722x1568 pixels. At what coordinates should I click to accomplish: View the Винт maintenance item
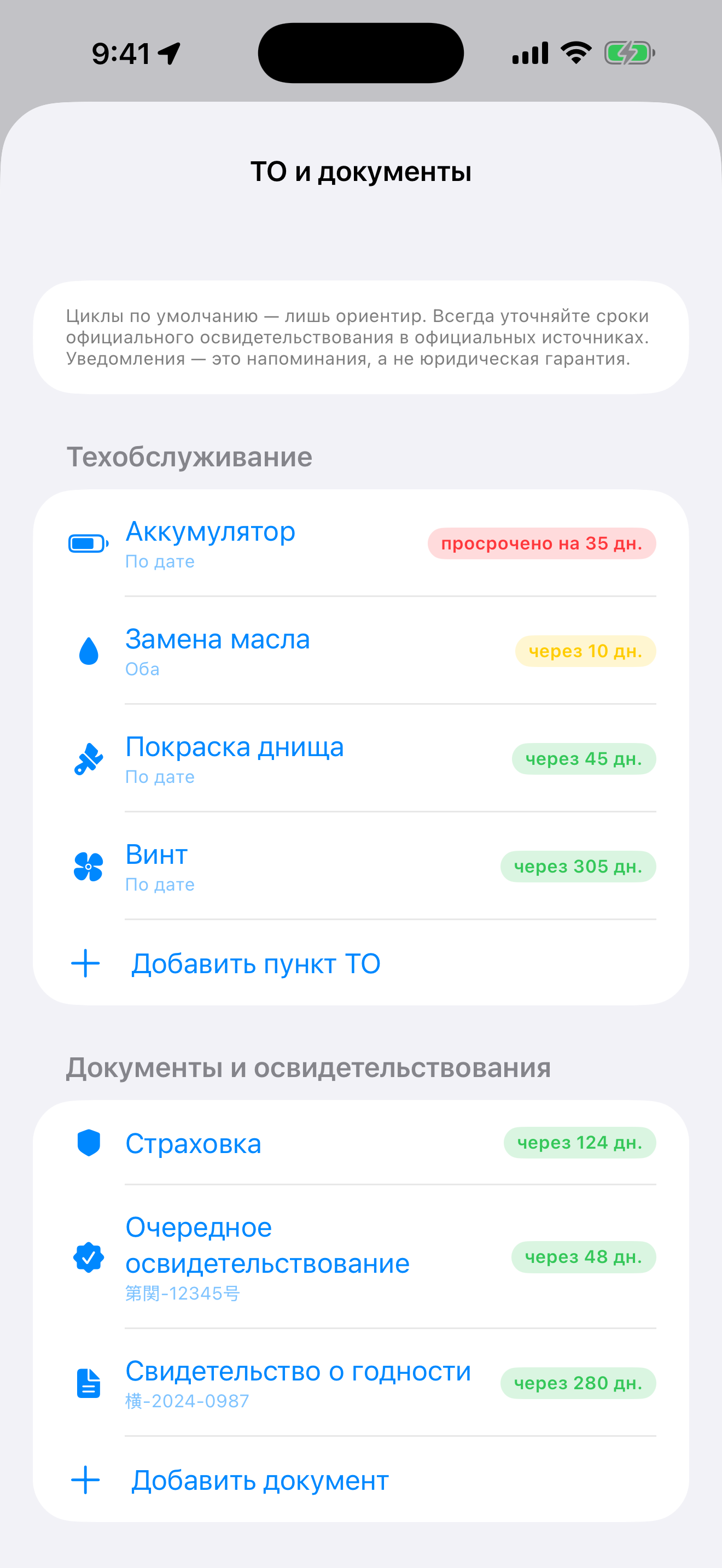361,867
